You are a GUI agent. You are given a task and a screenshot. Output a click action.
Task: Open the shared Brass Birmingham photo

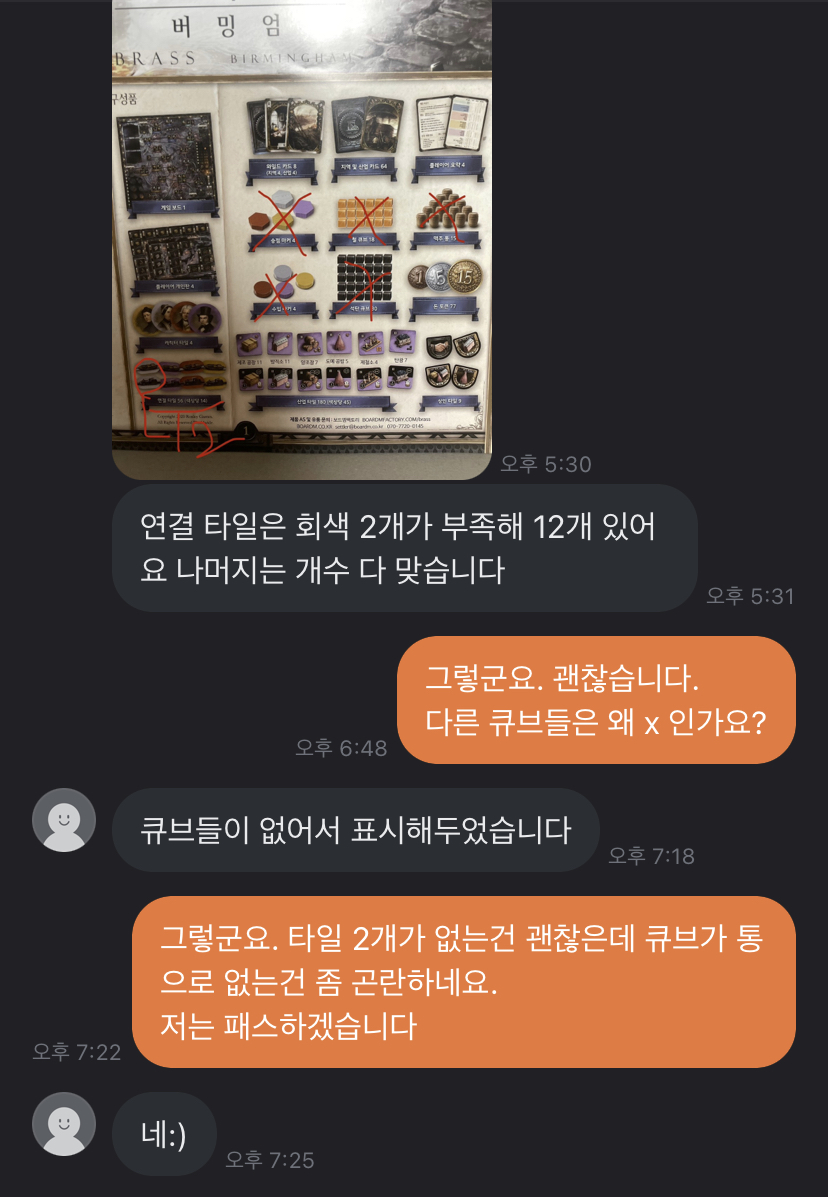pos(303,240)
